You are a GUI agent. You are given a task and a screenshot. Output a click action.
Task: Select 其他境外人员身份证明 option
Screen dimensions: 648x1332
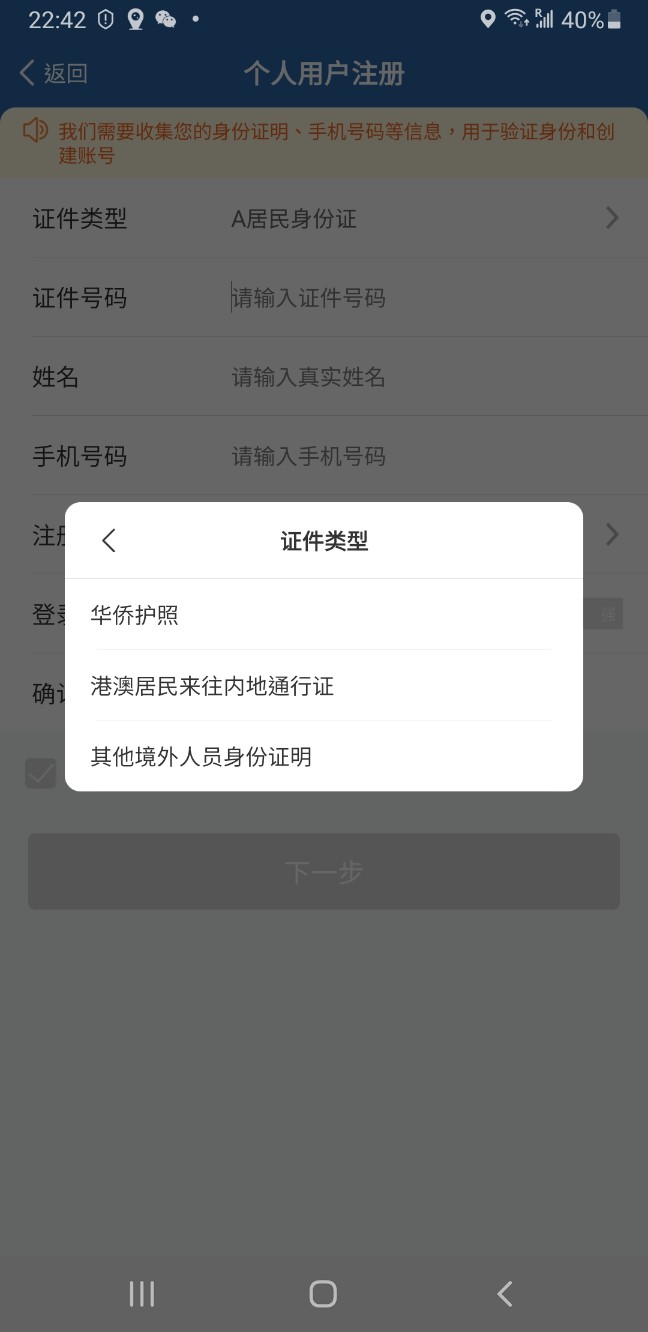coord(201,757)
